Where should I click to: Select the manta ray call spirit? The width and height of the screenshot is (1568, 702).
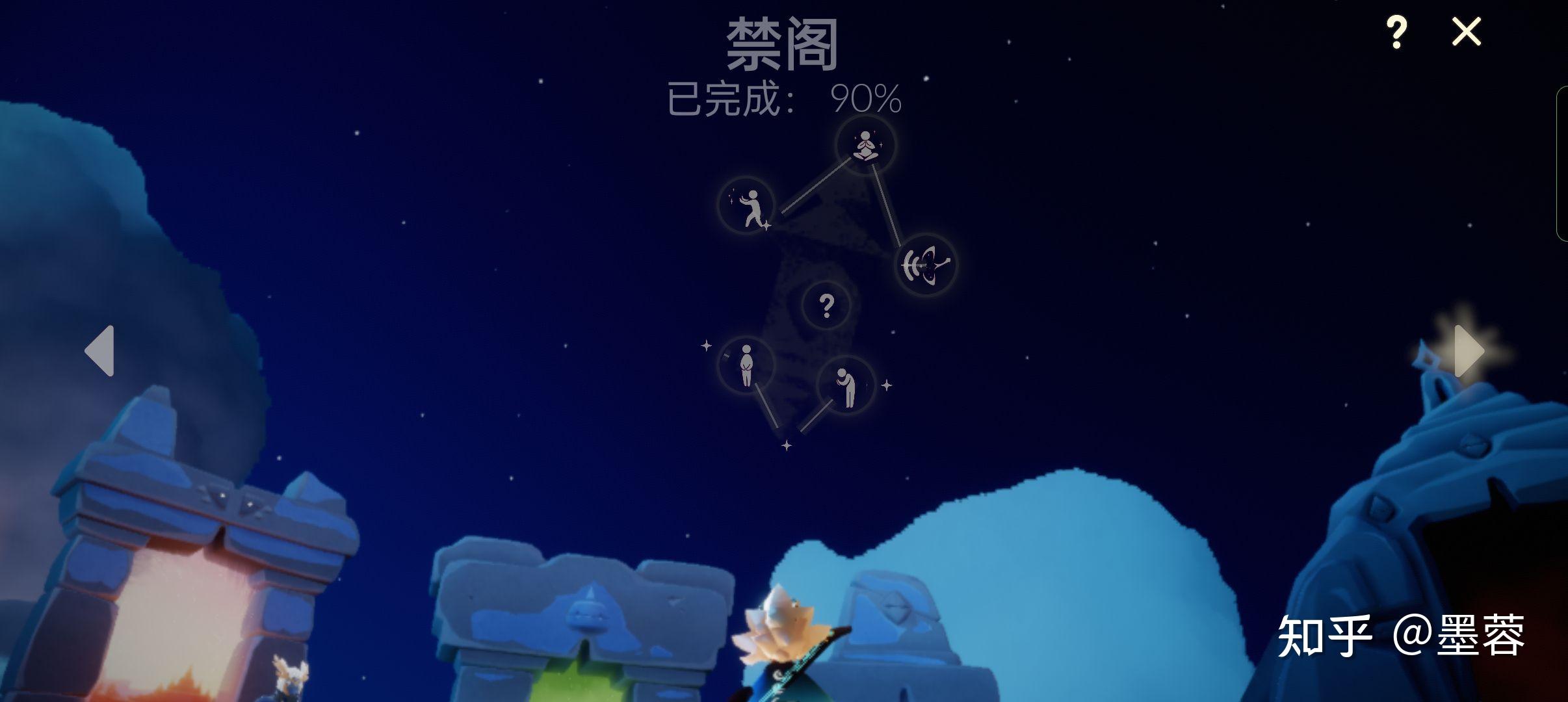pyautogui.click(x=926, y=264)
